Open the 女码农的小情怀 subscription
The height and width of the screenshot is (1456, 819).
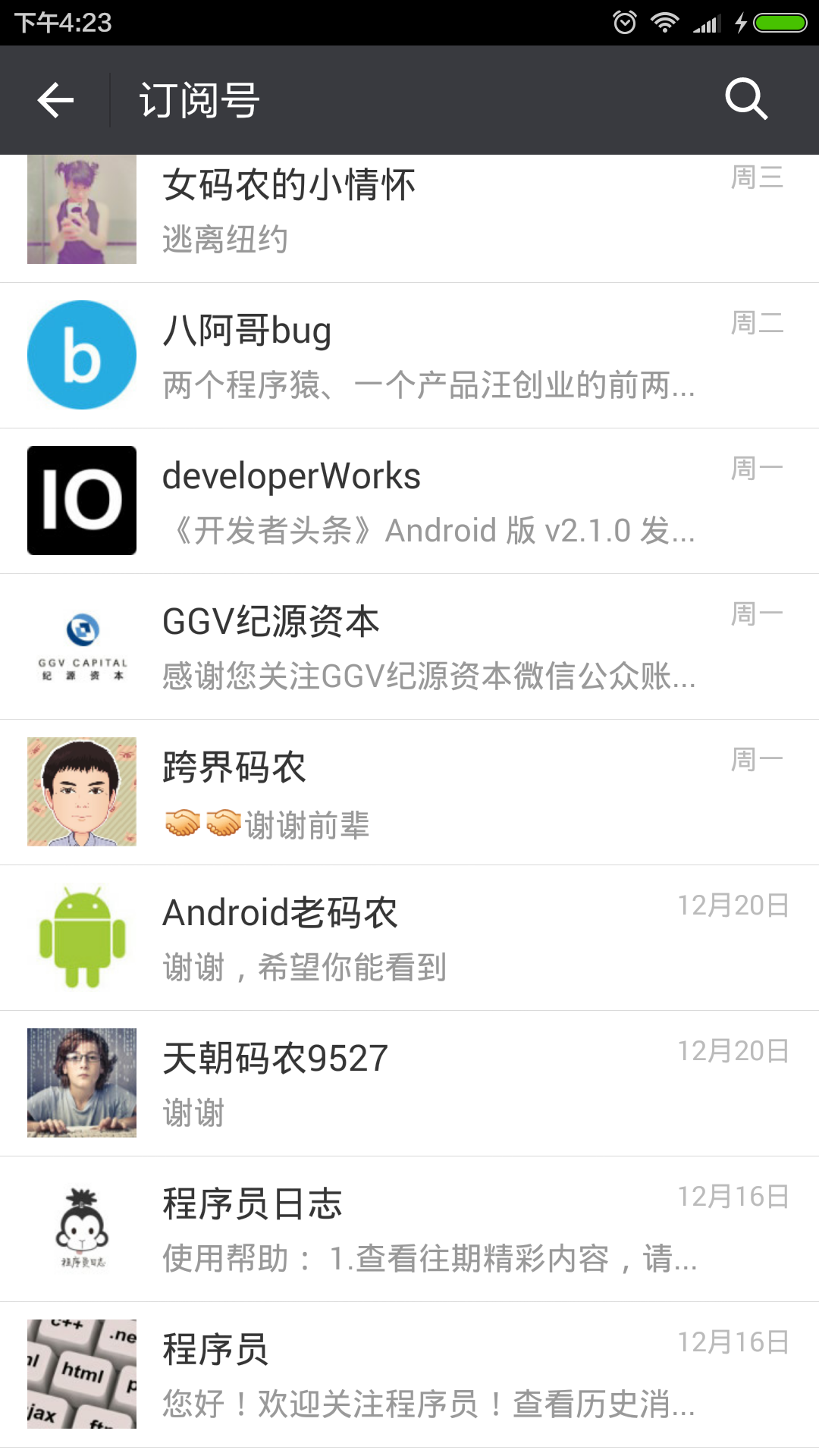coord(409,218)
